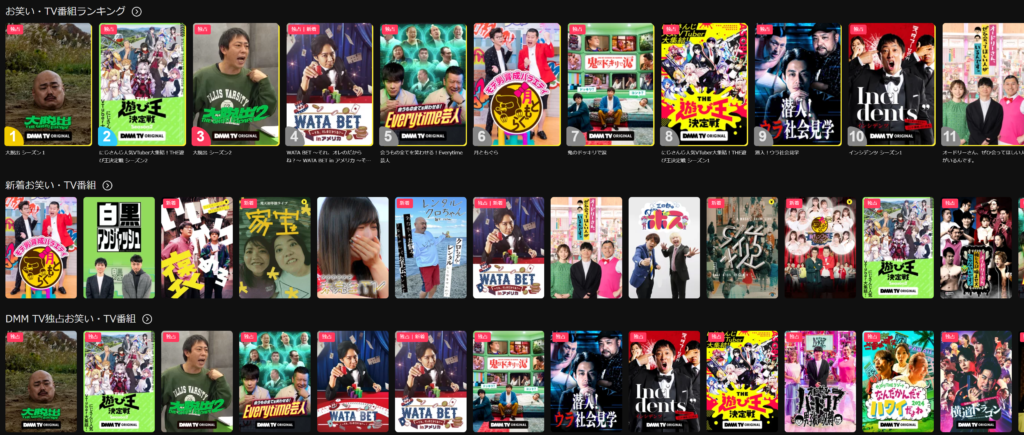Open the DMM TV独占お笑い・TV番組 section arrow

(x=146, y=318)
